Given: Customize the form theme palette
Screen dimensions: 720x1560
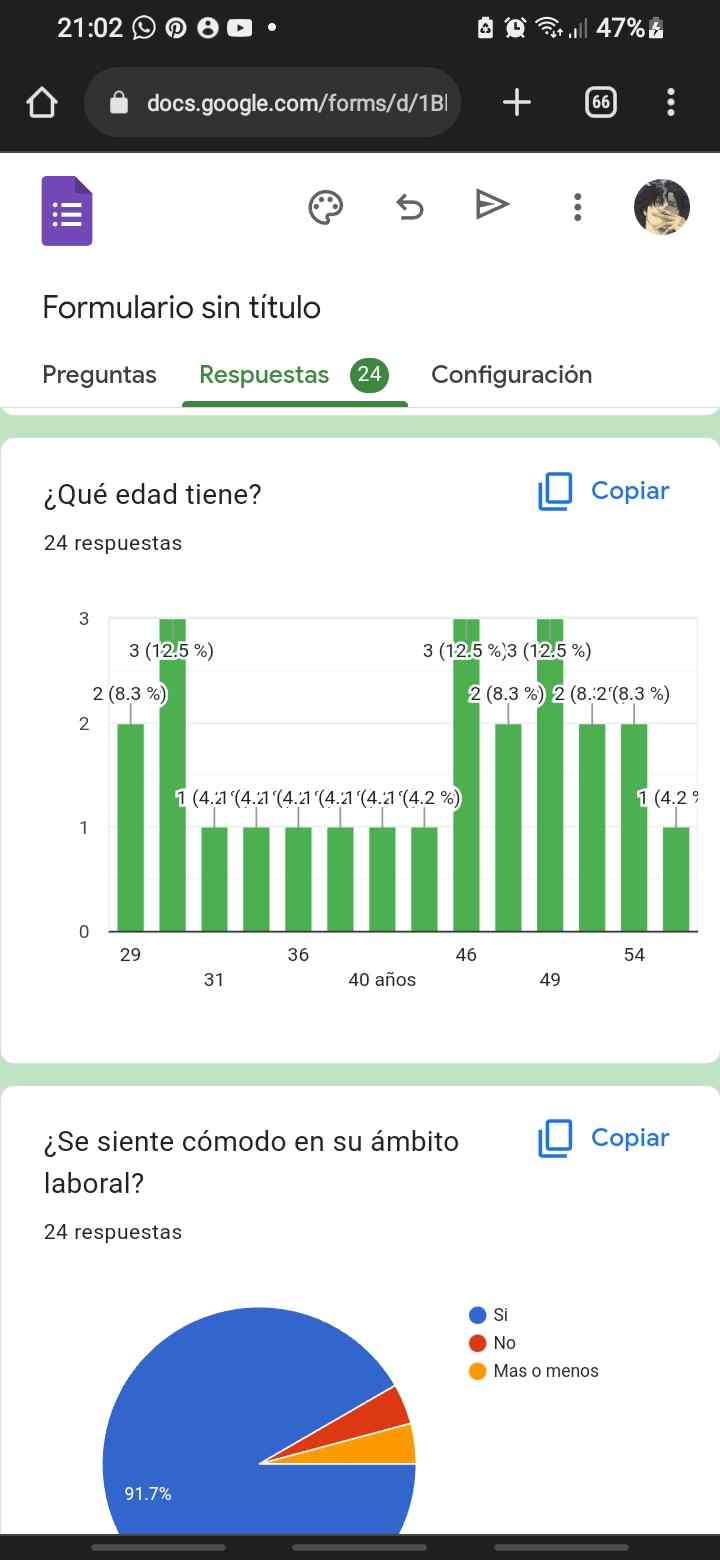Looking at the screenshot, I should 326,208.
